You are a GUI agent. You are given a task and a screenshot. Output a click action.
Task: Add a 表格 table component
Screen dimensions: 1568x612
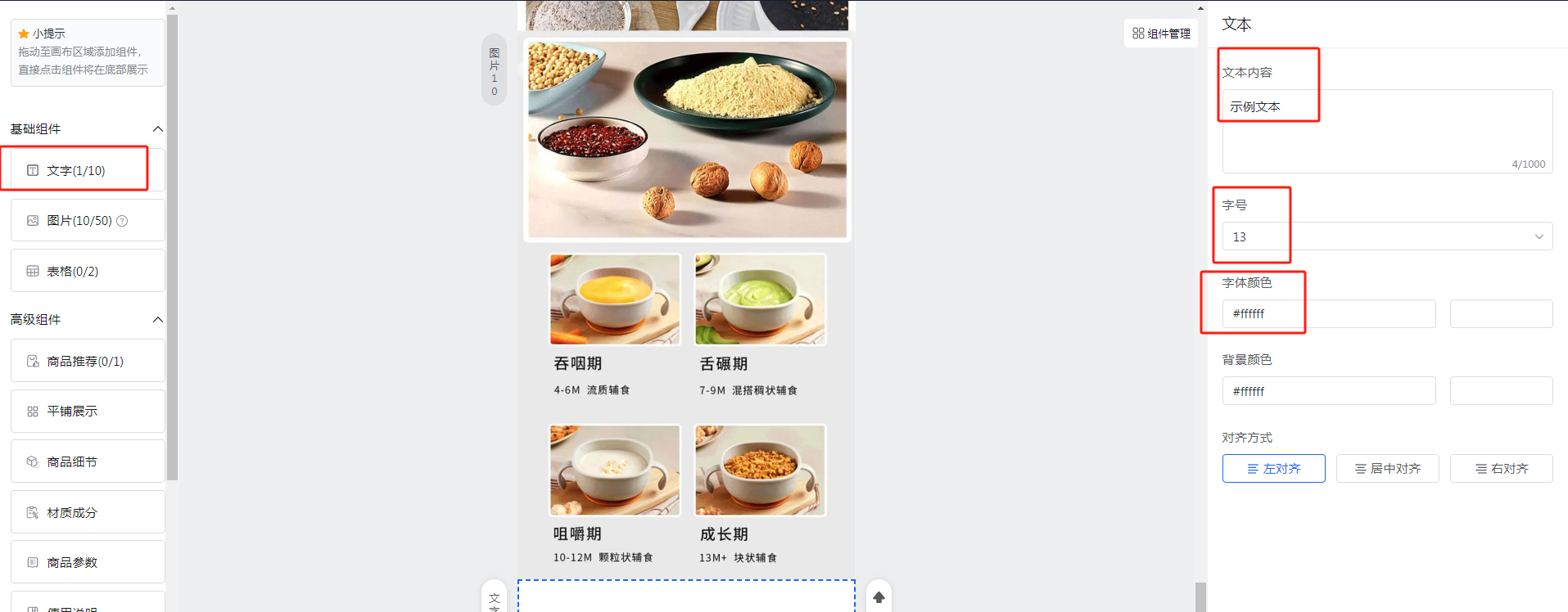tap(72, 272)
